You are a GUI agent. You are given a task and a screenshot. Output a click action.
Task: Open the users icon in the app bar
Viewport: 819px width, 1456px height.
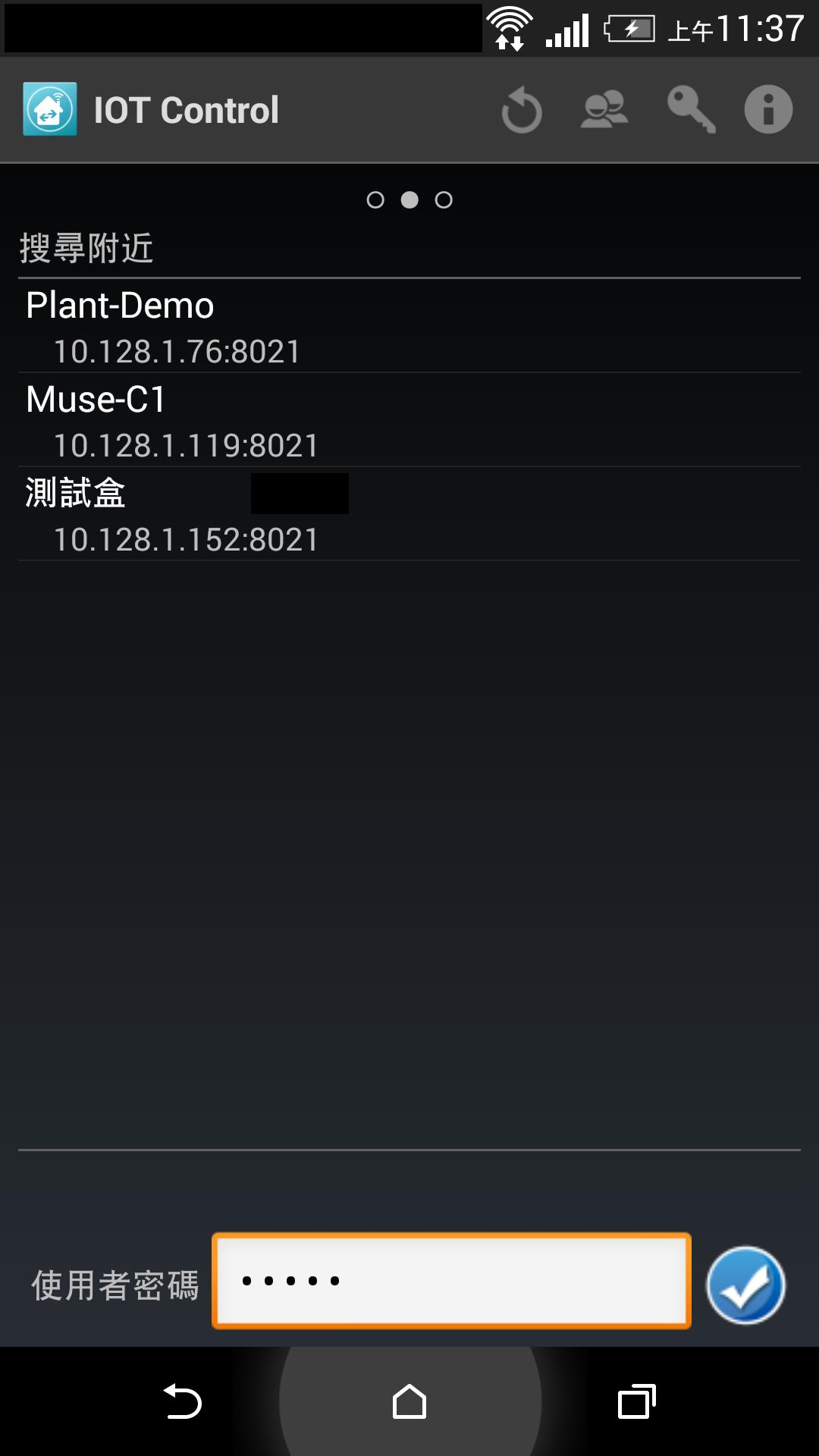pos(604,111)
